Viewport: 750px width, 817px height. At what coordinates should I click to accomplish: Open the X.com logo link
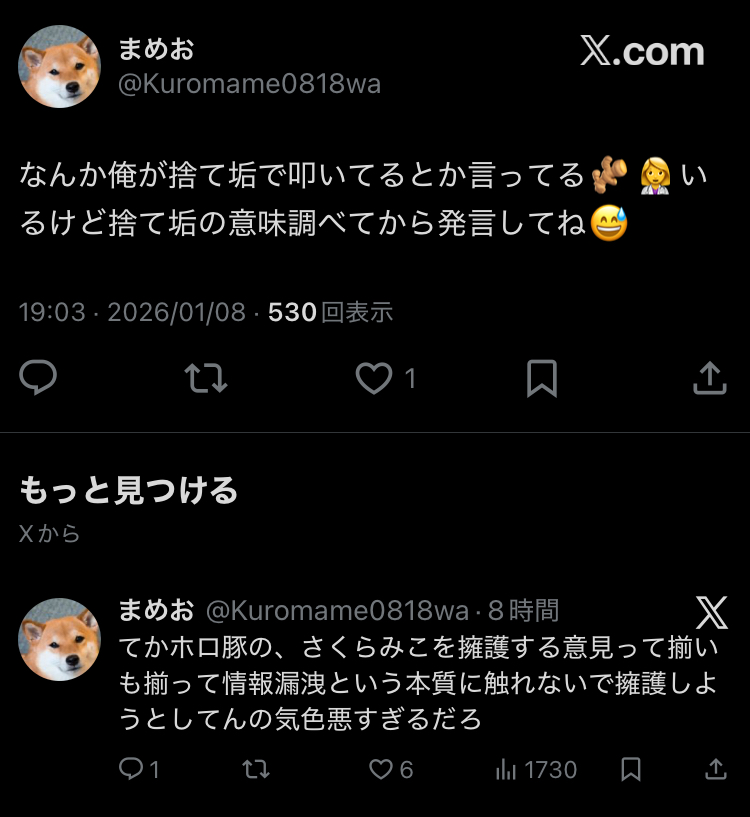(642, 52)
